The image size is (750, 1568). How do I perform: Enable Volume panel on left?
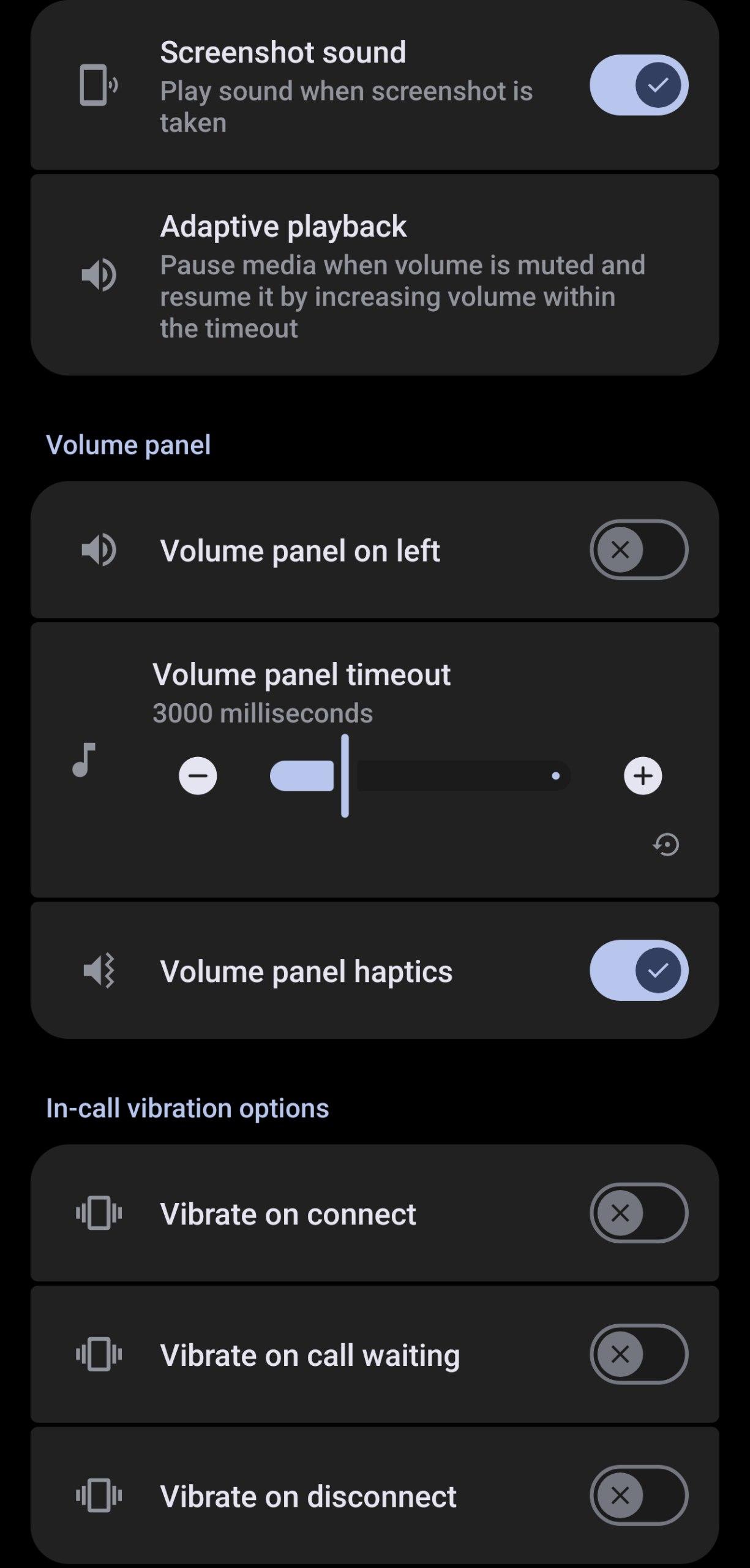[x=639, y=549]
